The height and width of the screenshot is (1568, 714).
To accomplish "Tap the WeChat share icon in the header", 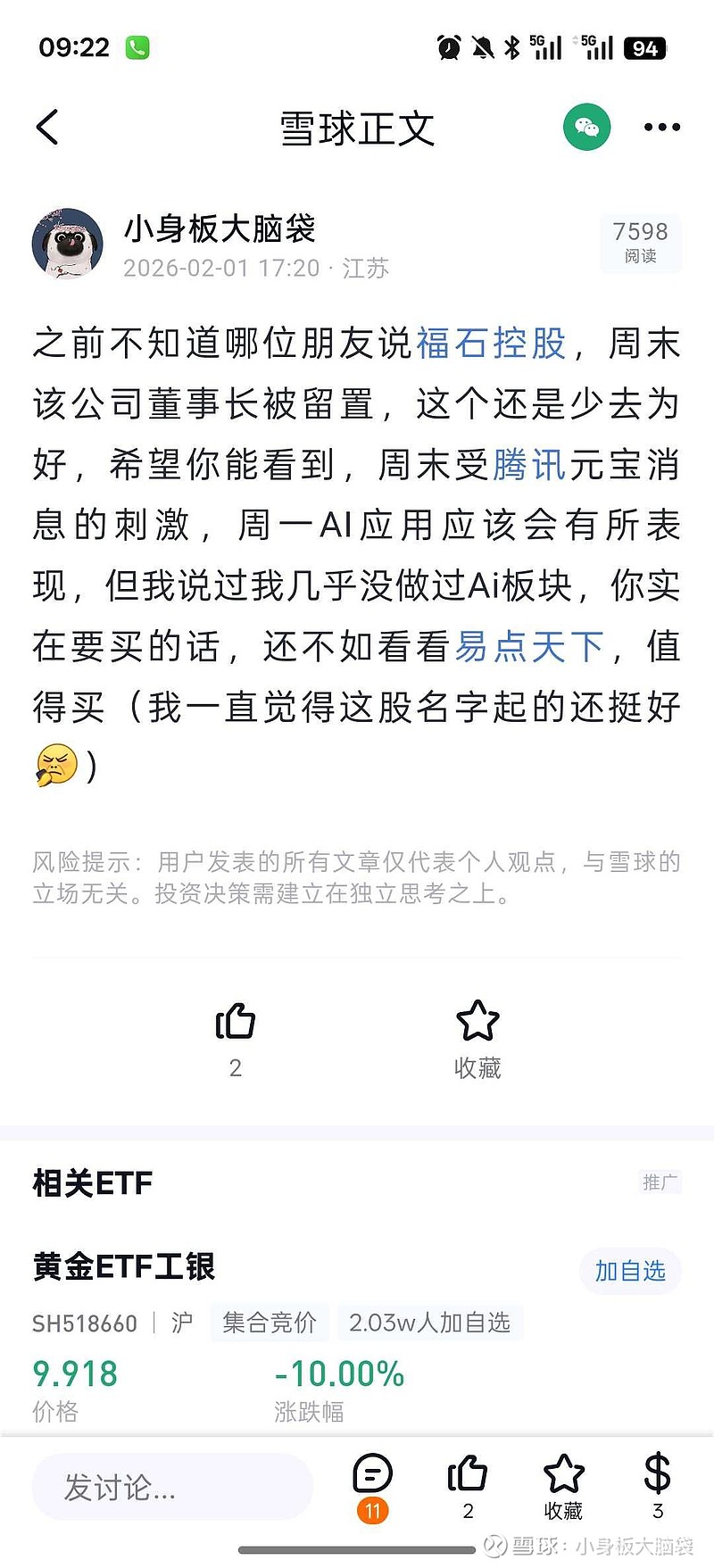I will point(586,127).
